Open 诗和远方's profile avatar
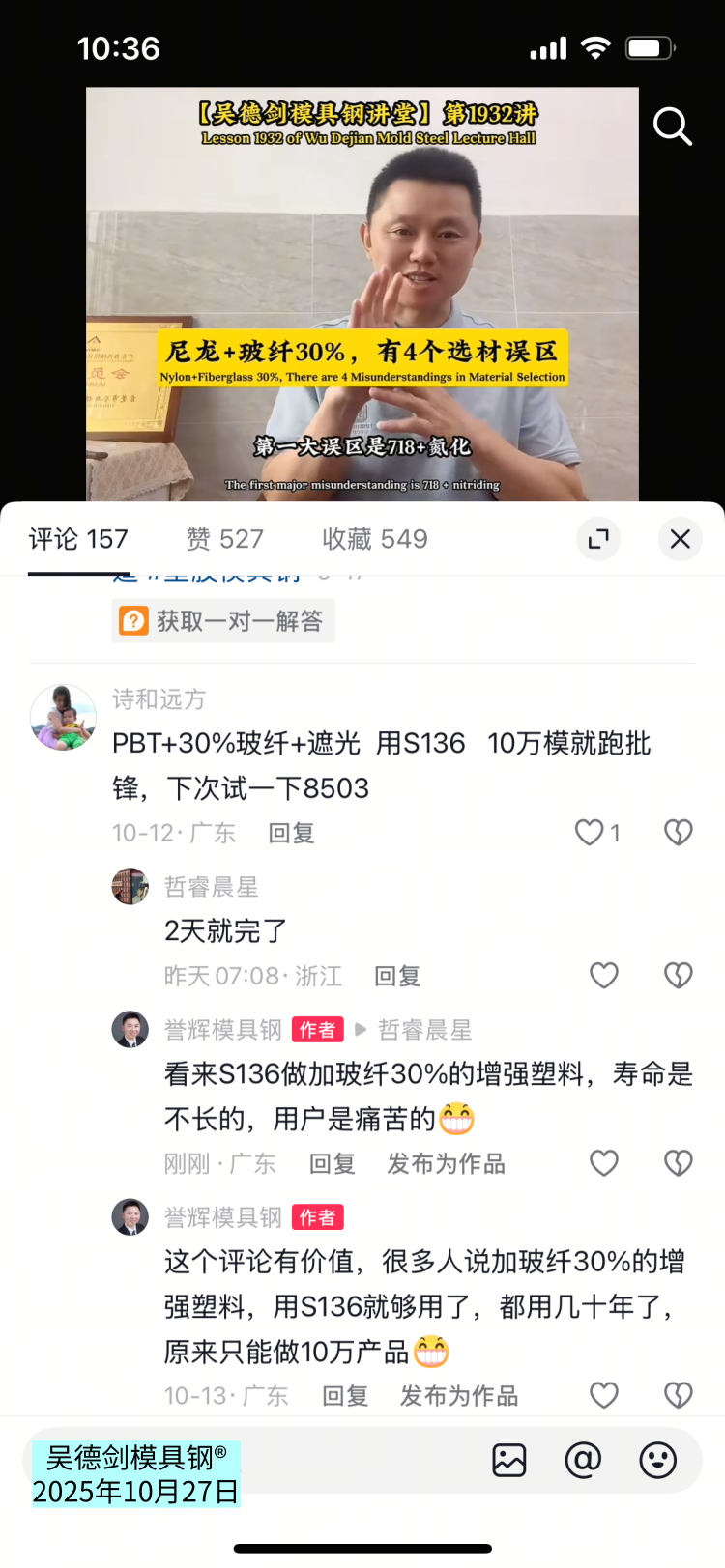Viewport: 725px width, 1568px height. click(x=63, y=718)
